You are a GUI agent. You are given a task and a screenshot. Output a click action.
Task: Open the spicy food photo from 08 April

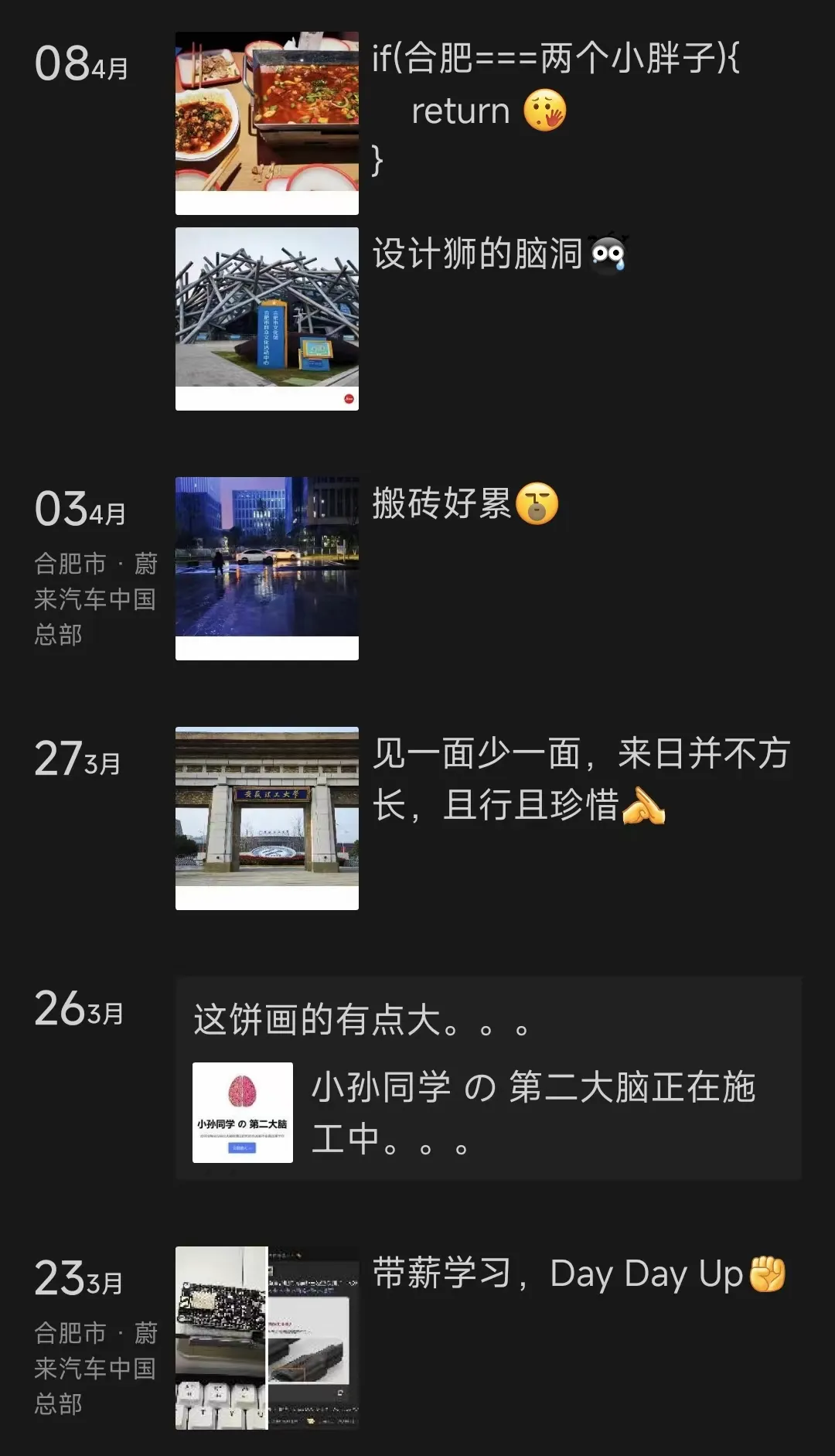pos(267,122)
